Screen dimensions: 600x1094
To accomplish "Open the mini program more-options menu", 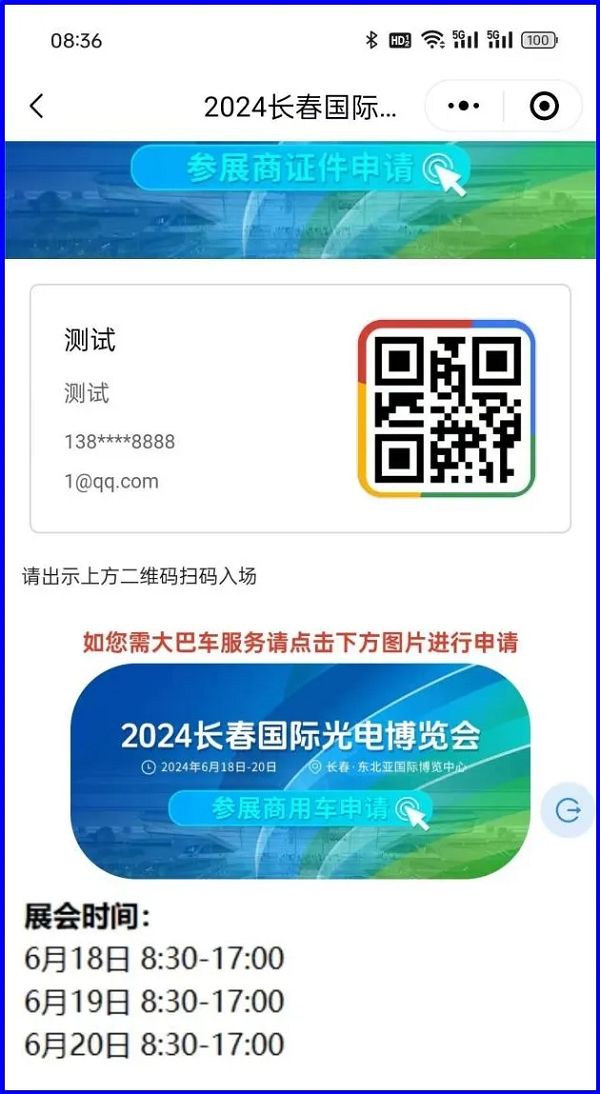I will tap(464, 106).
